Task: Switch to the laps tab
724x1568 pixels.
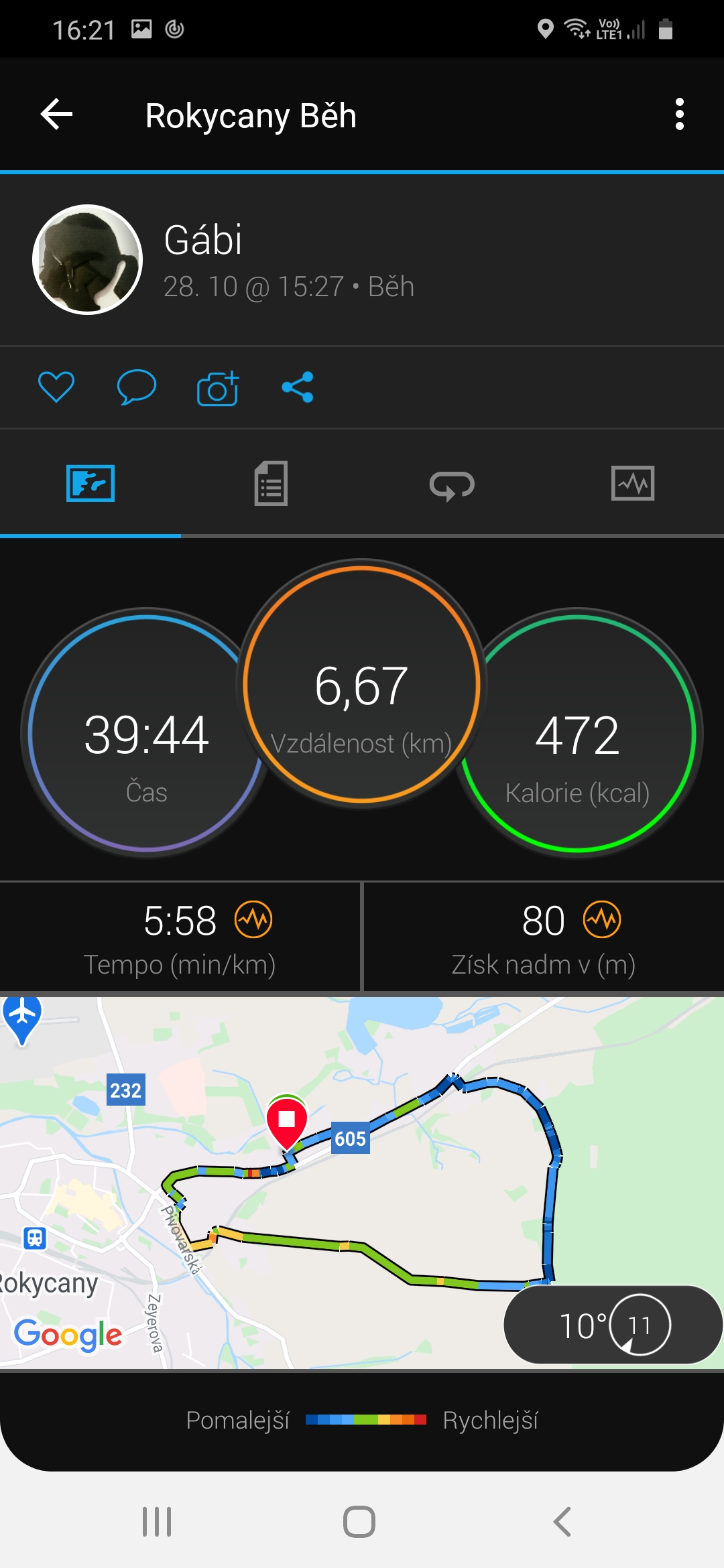Action: pyautogui.click(x=452, y=484)
